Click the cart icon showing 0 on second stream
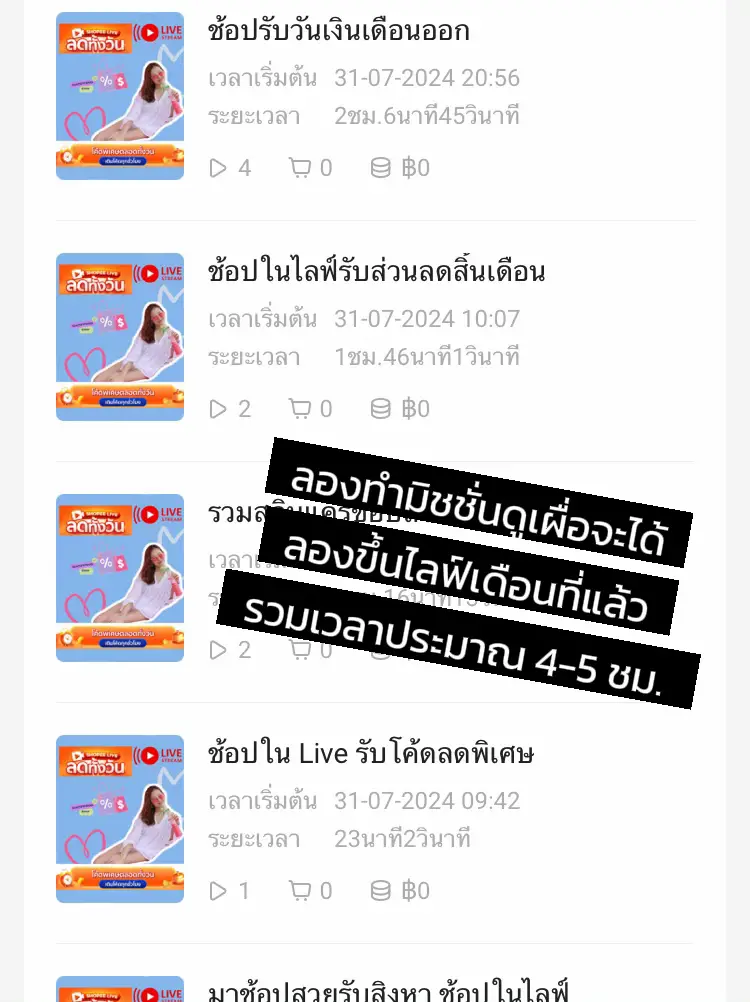 point(300,409)
